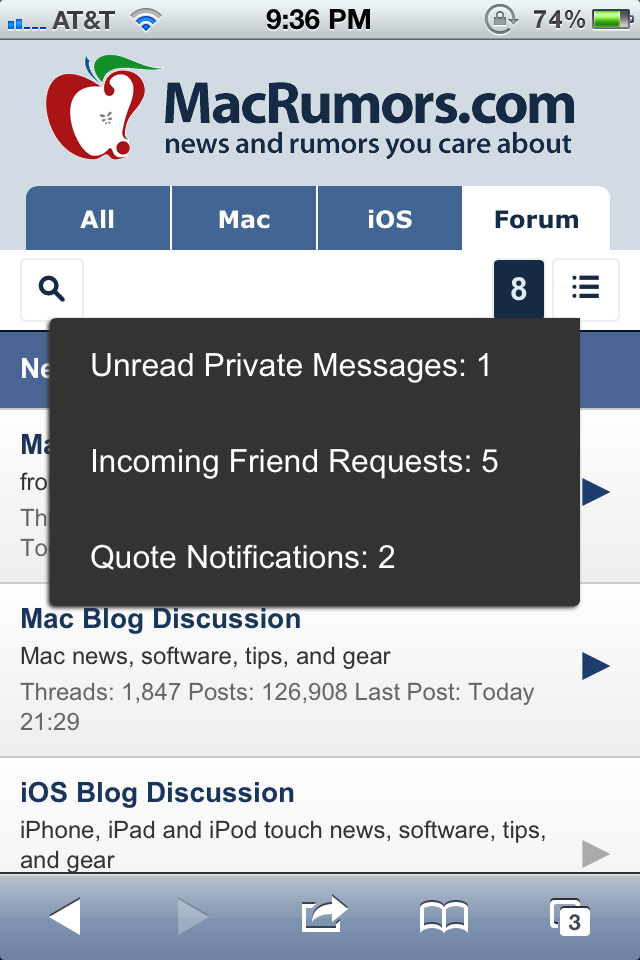
Task: Switch to the All tab
Action: click(98, 219)
